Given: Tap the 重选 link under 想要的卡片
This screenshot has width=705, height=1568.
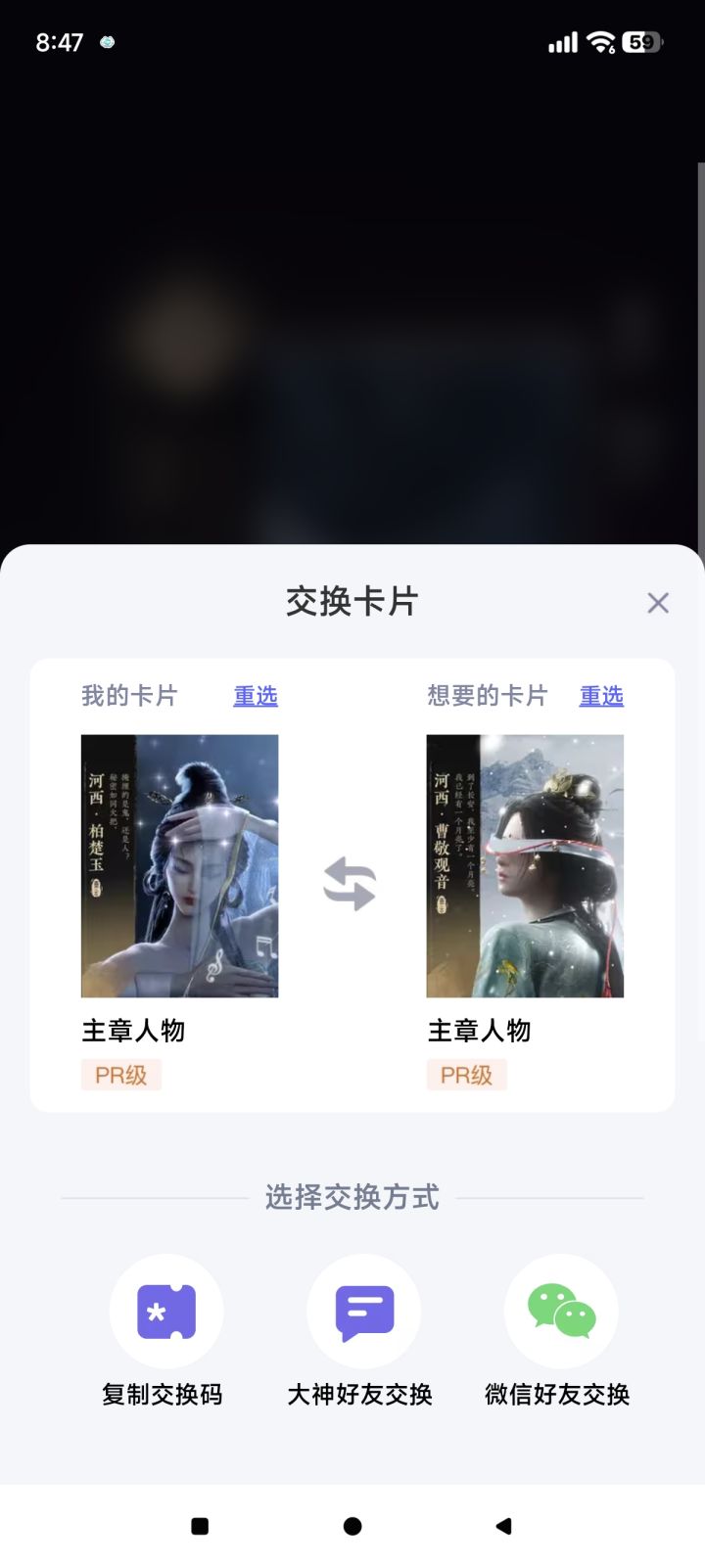Looking at the screenshot, I should [601, 695].
